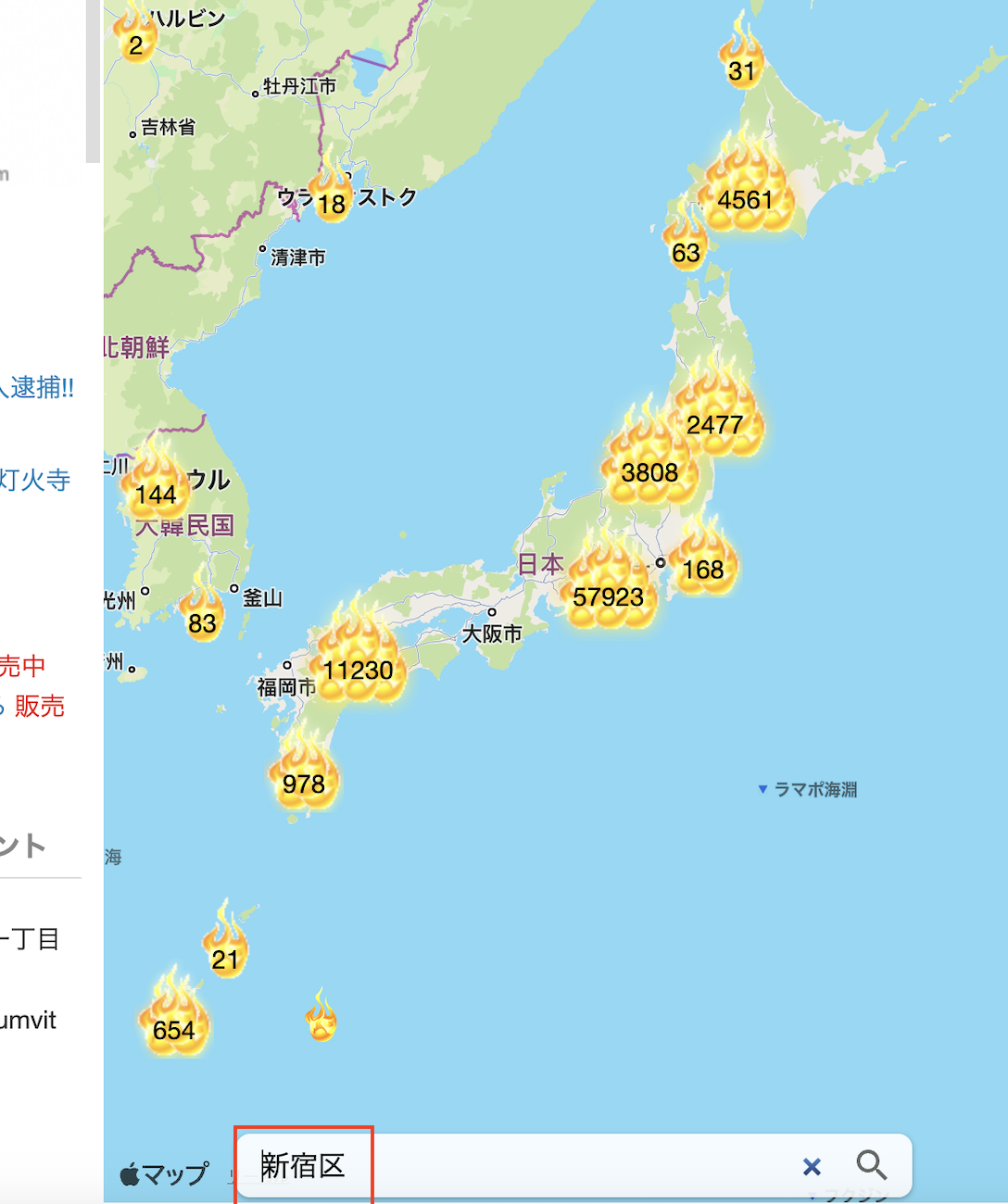The height and width of the screenshot is (1204, 1008).
Task: Tap the 144 fire cluster near Seoul
Action: point(155,489)
